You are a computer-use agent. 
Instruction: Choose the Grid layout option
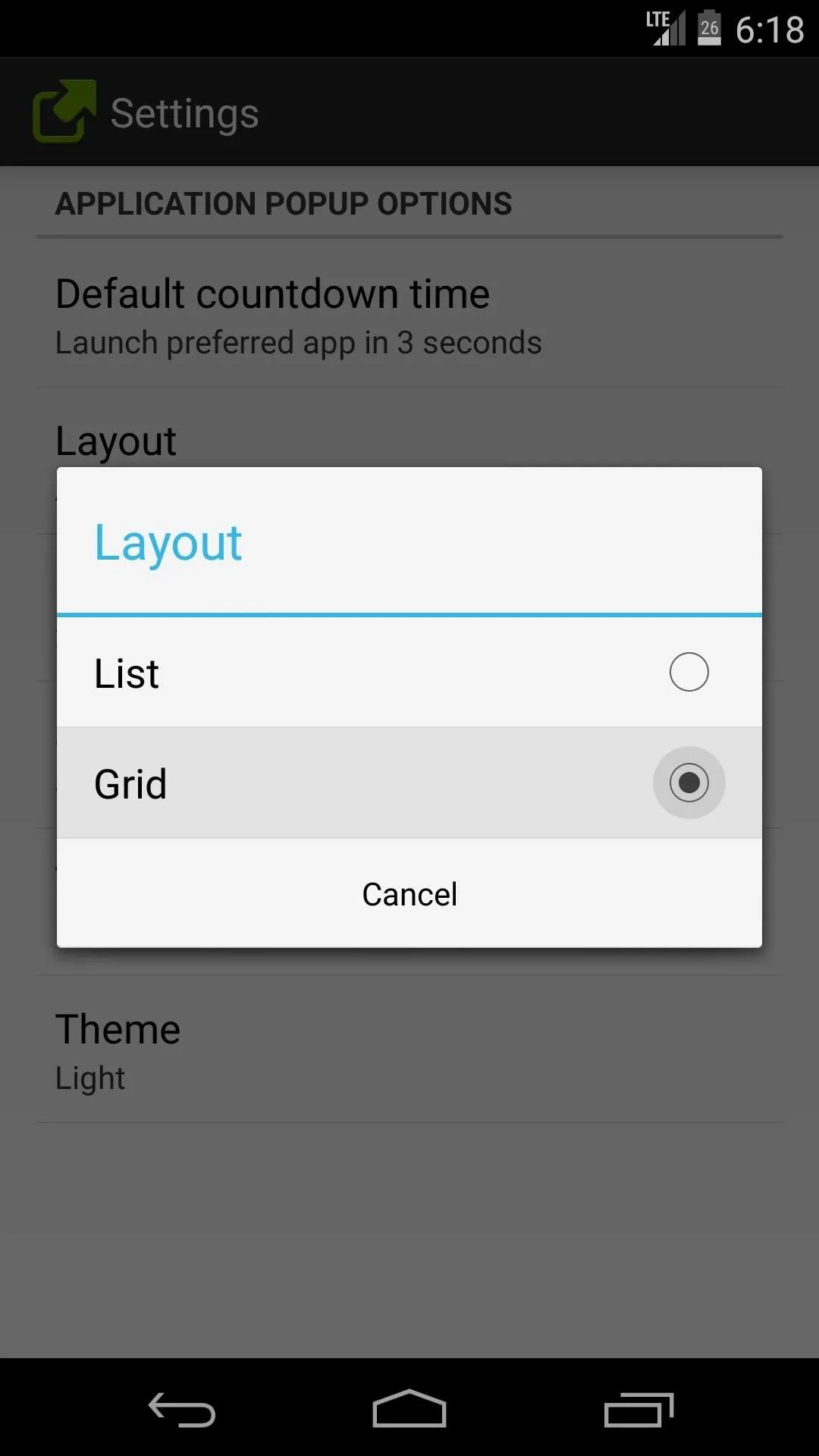(x=409, y=783)
